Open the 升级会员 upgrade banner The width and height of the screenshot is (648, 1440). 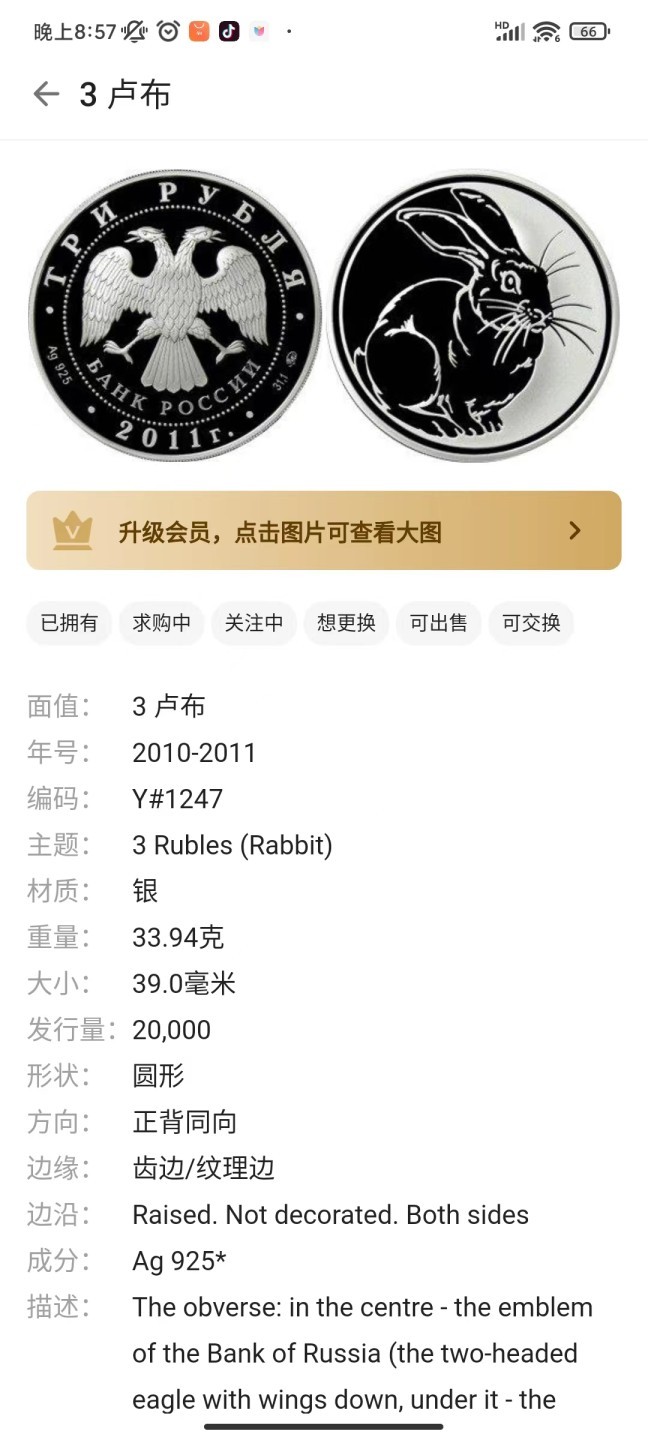pos(324,531)
